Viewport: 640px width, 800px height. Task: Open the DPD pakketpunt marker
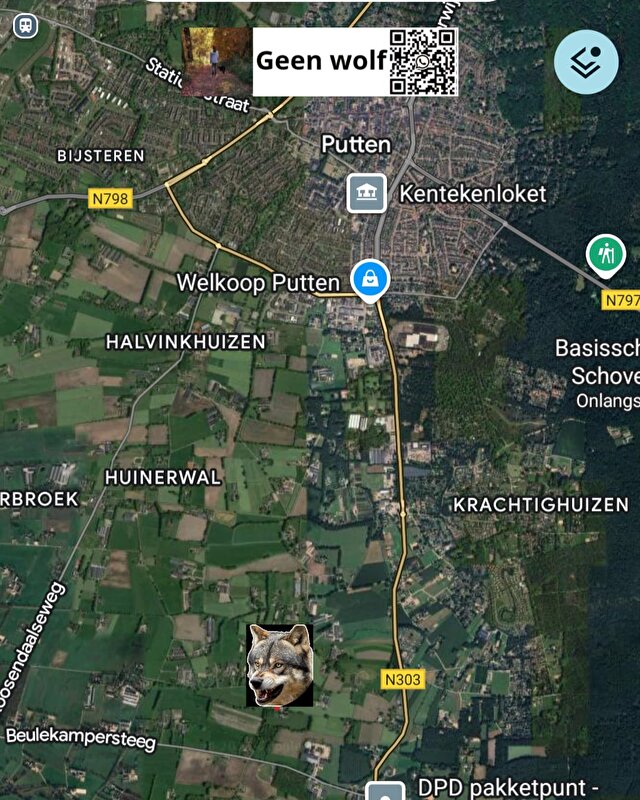coord(385,792)
